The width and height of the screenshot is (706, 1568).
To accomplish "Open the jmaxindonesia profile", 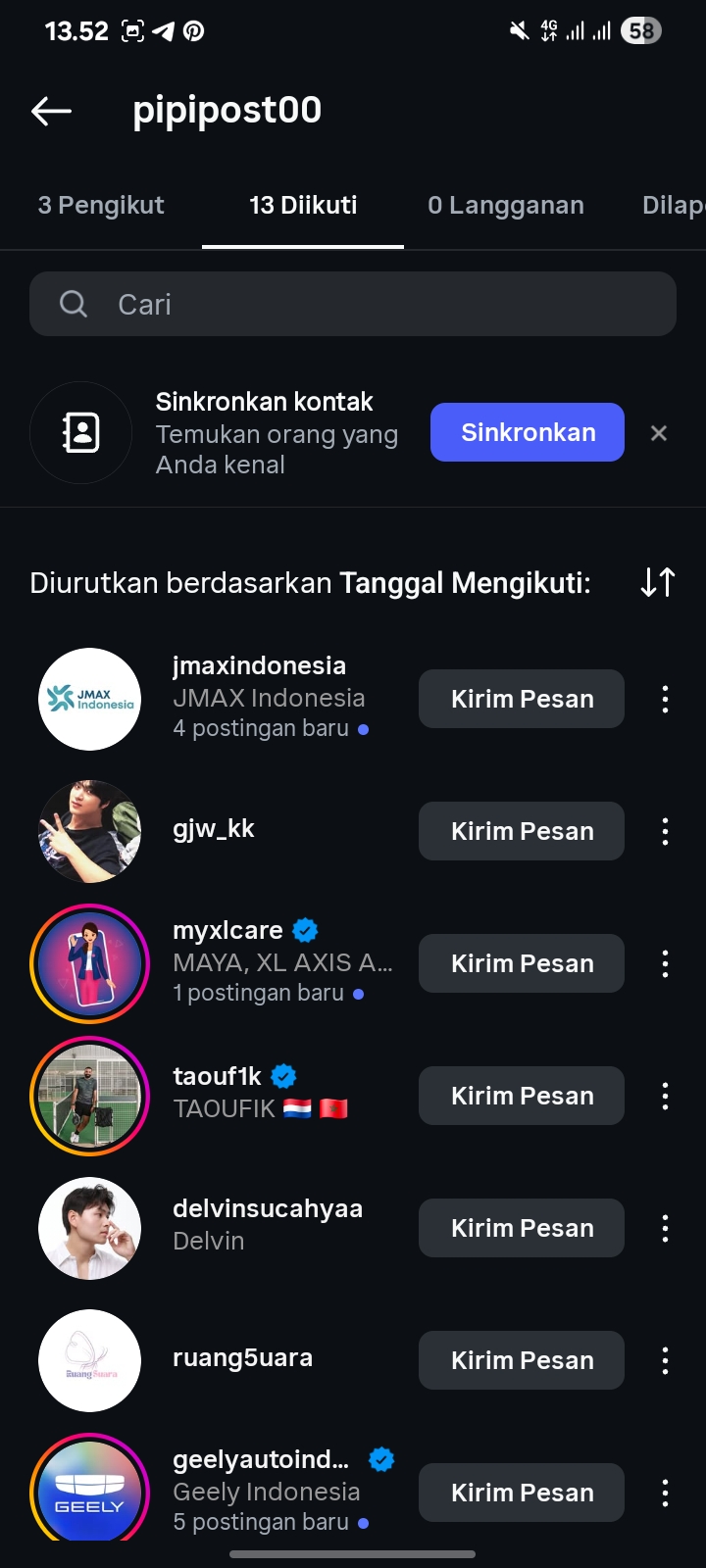I will pos(259,666).
